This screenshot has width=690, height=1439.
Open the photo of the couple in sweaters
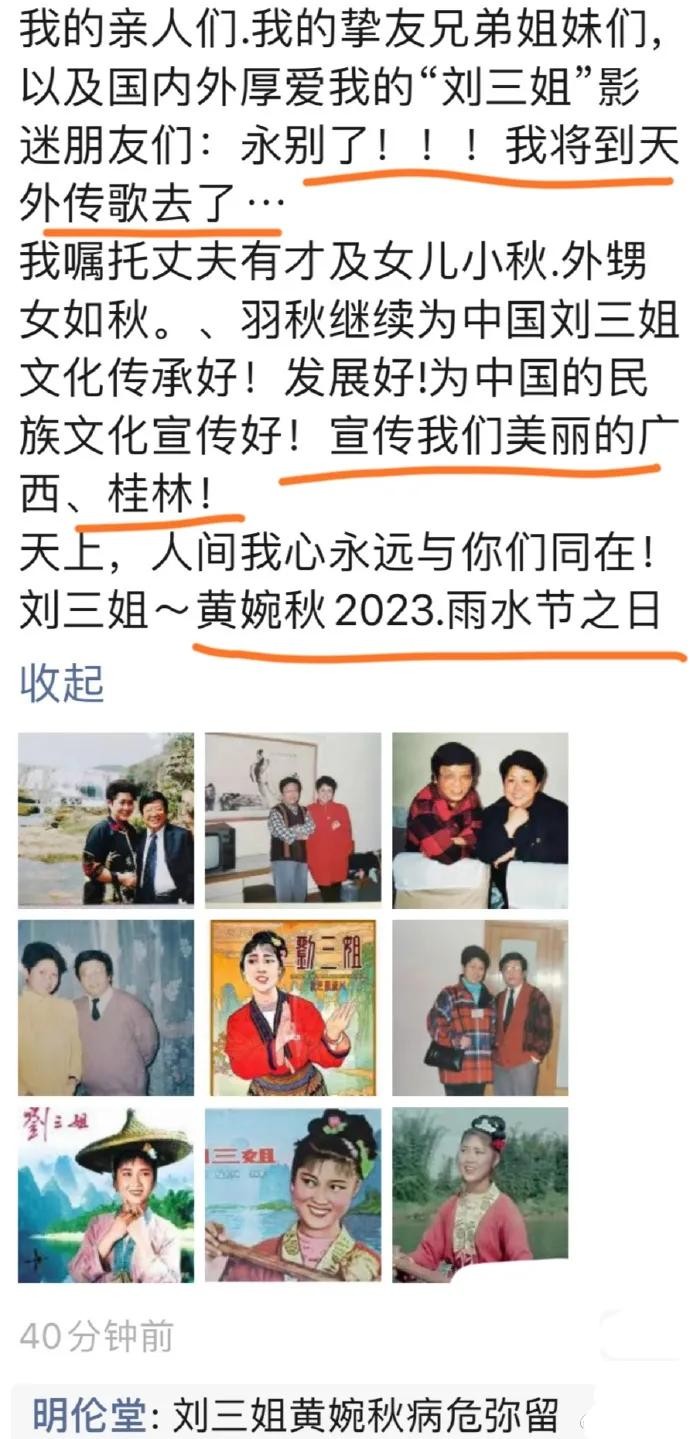point(106,1007)
